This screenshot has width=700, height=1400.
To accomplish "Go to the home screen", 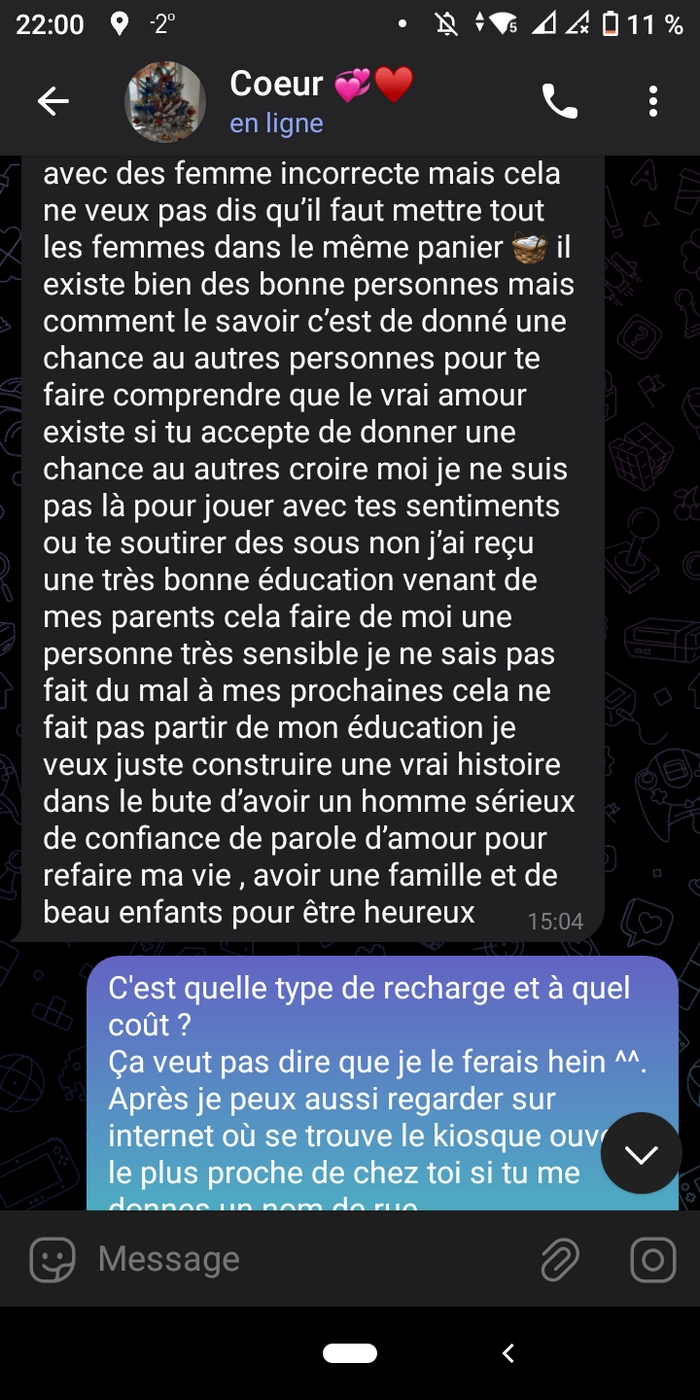I will 350,1353.
